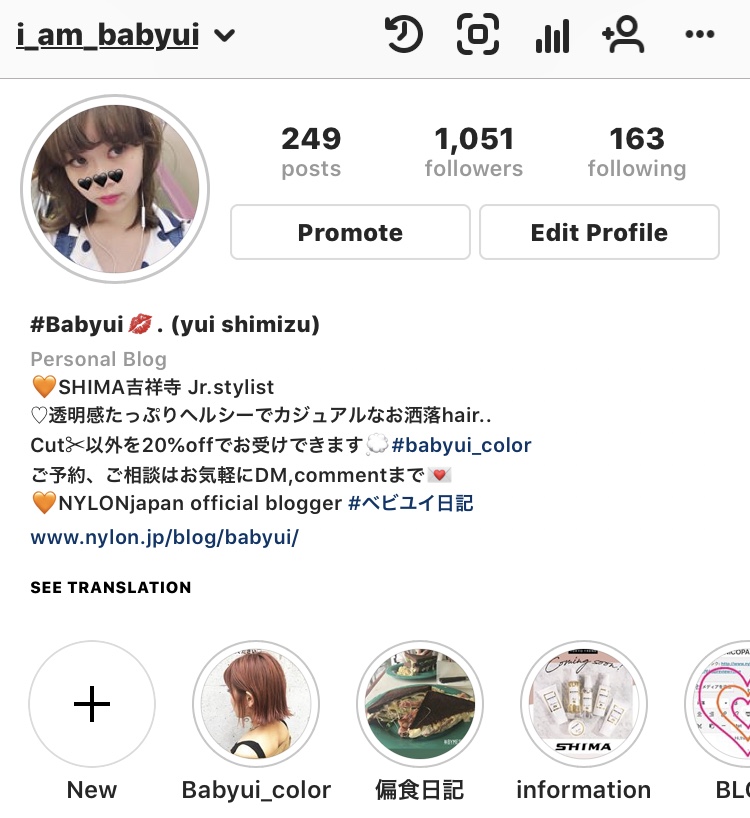Open the information highlight
The height and width of the screenshot is (818, 750).
(x=584, y=704)
